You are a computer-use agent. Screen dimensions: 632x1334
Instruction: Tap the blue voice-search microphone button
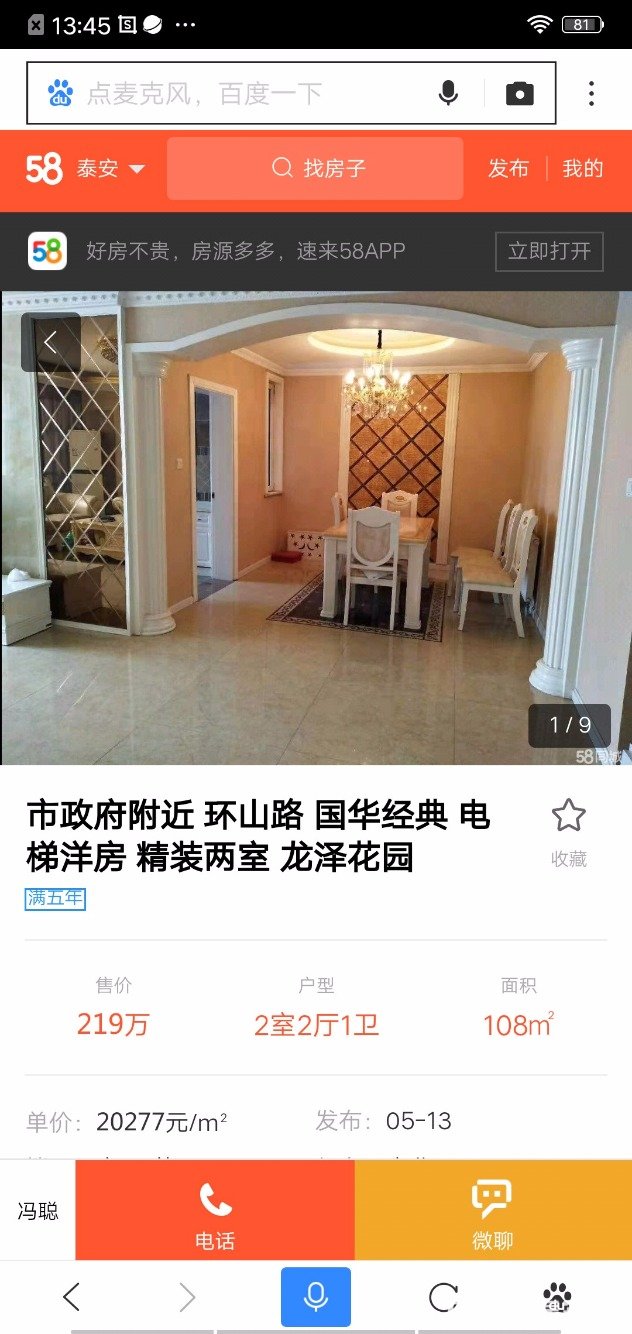point(316,1297)
